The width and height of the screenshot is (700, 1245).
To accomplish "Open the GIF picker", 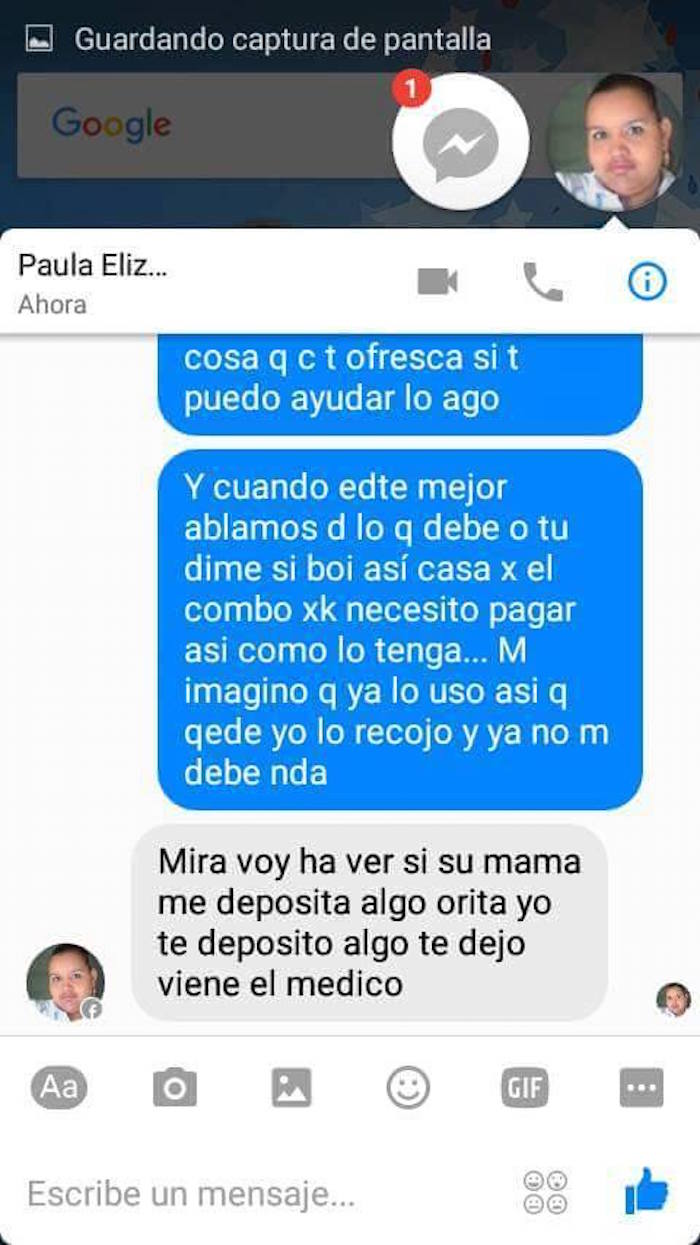I will pos(525,1087).
